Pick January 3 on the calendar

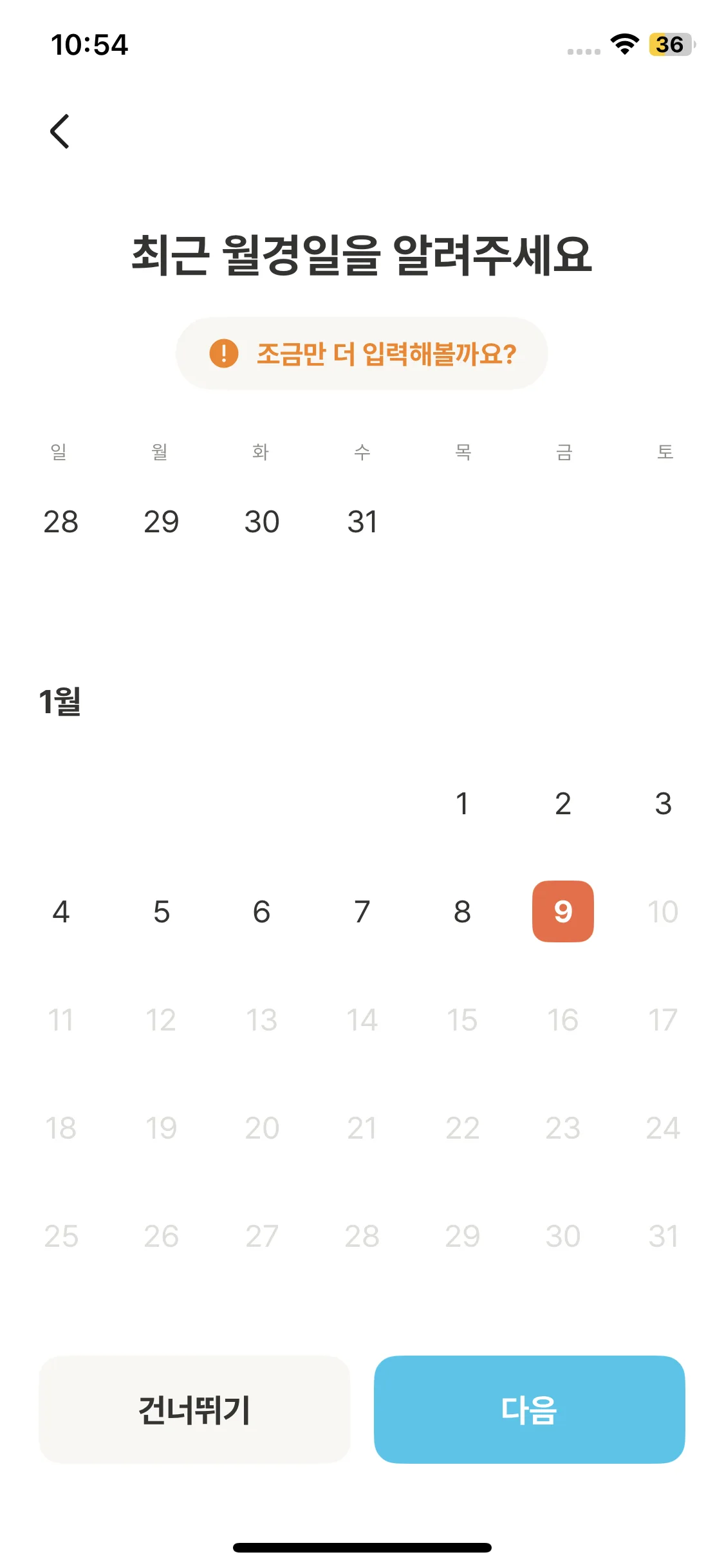tap(663, 803)
